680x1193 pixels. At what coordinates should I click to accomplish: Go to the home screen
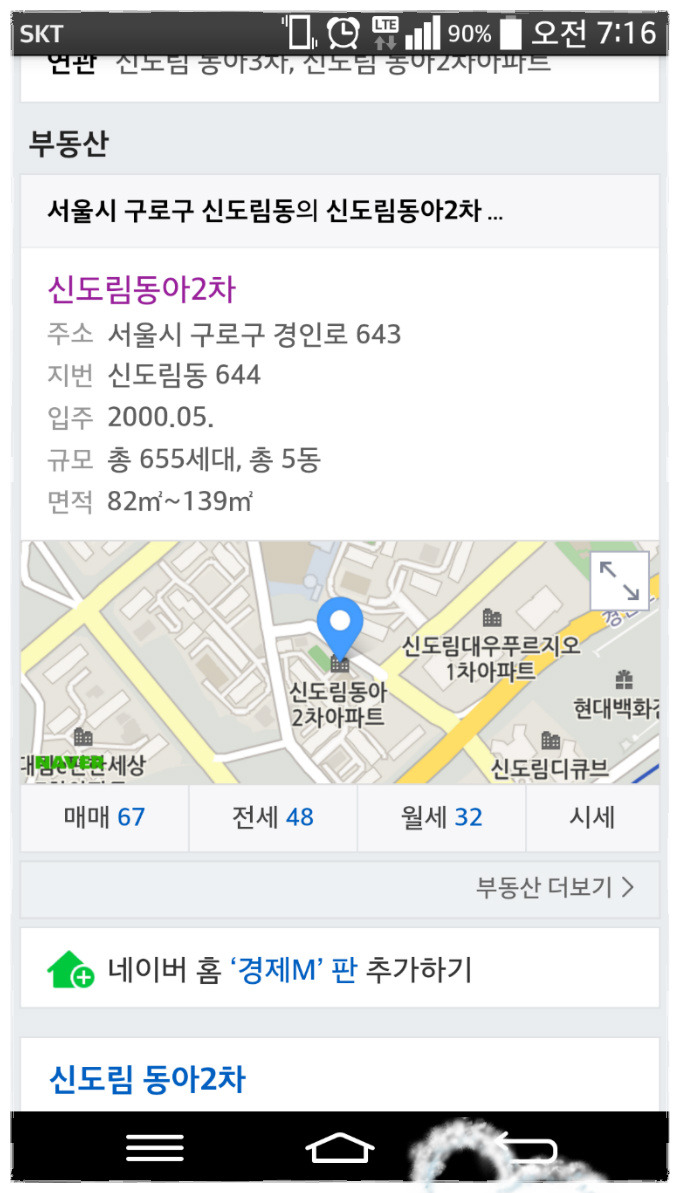(339, 1148)
